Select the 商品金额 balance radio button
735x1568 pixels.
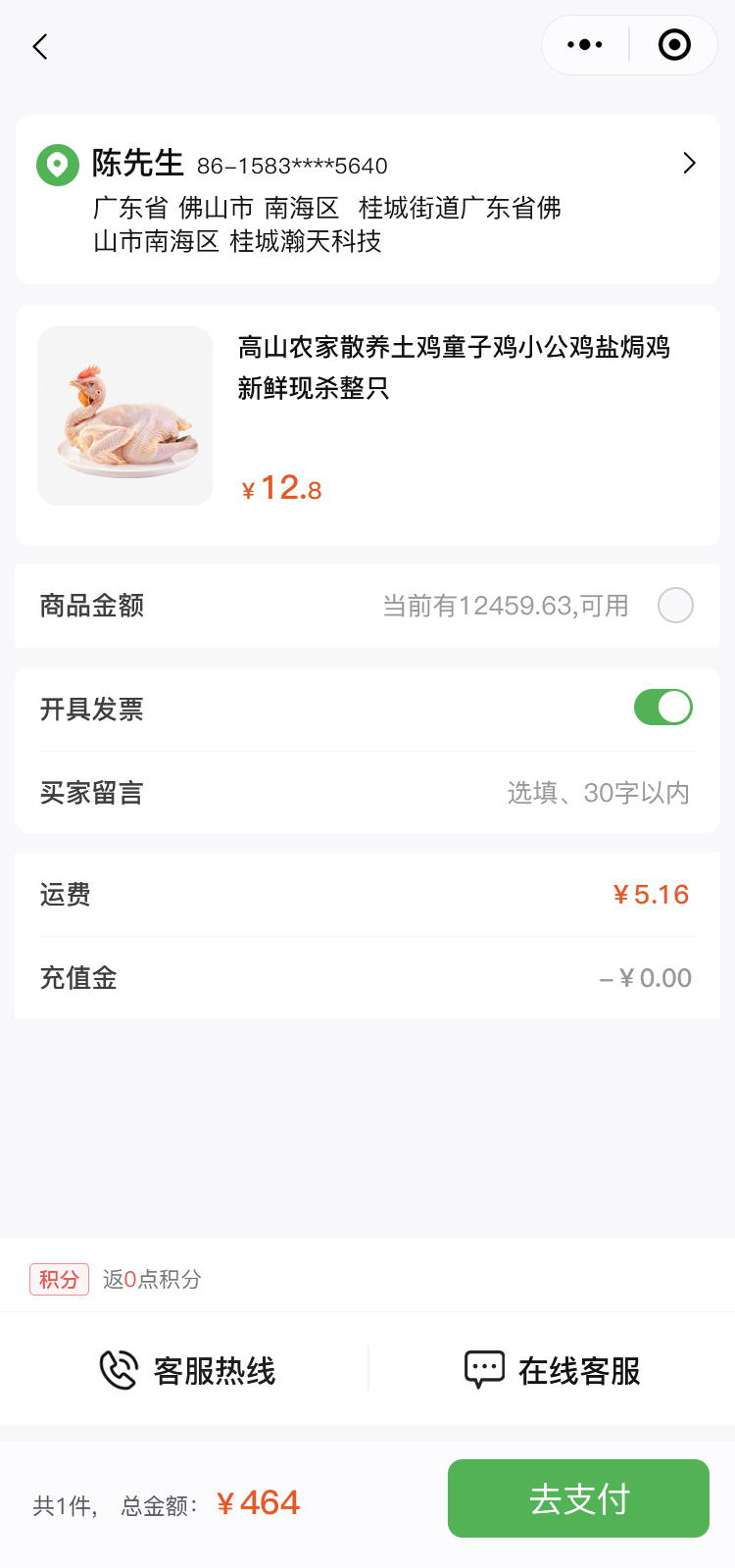click(x=675, y=606)
